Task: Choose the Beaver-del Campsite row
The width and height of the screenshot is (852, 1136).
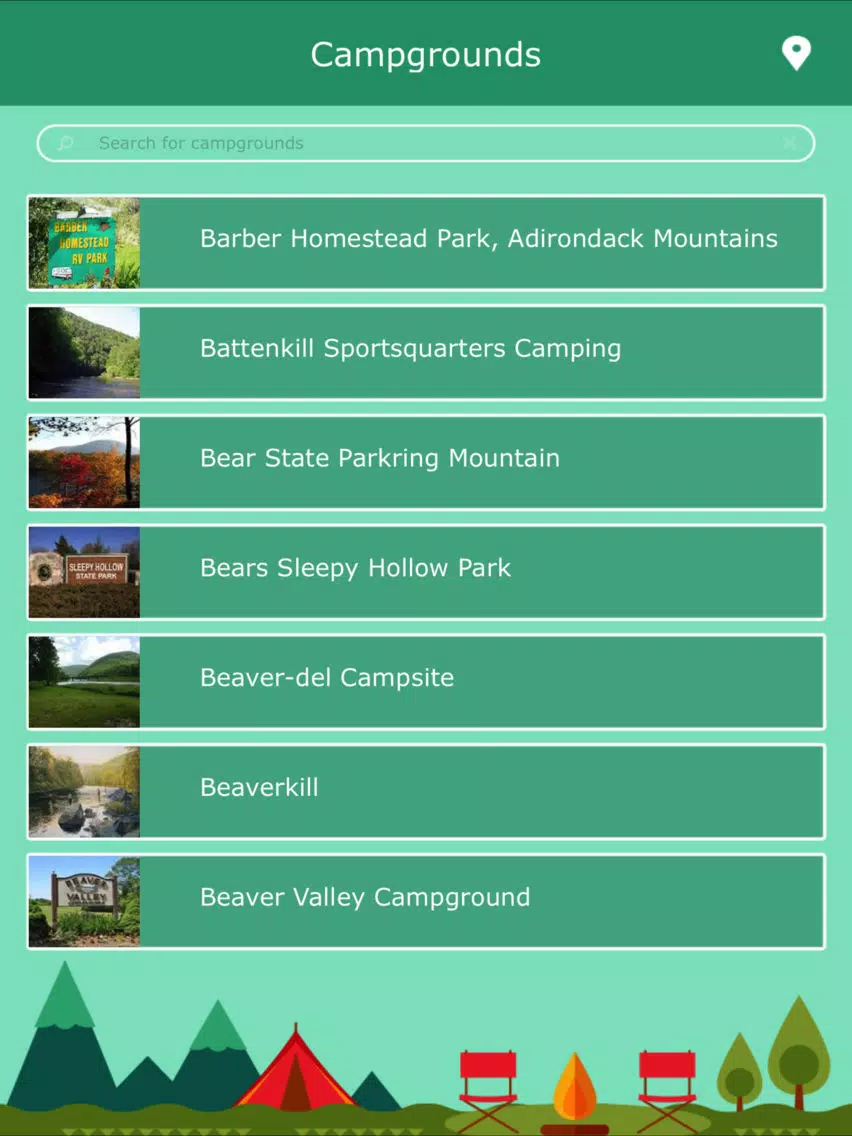Action: (x=426, y=682)
